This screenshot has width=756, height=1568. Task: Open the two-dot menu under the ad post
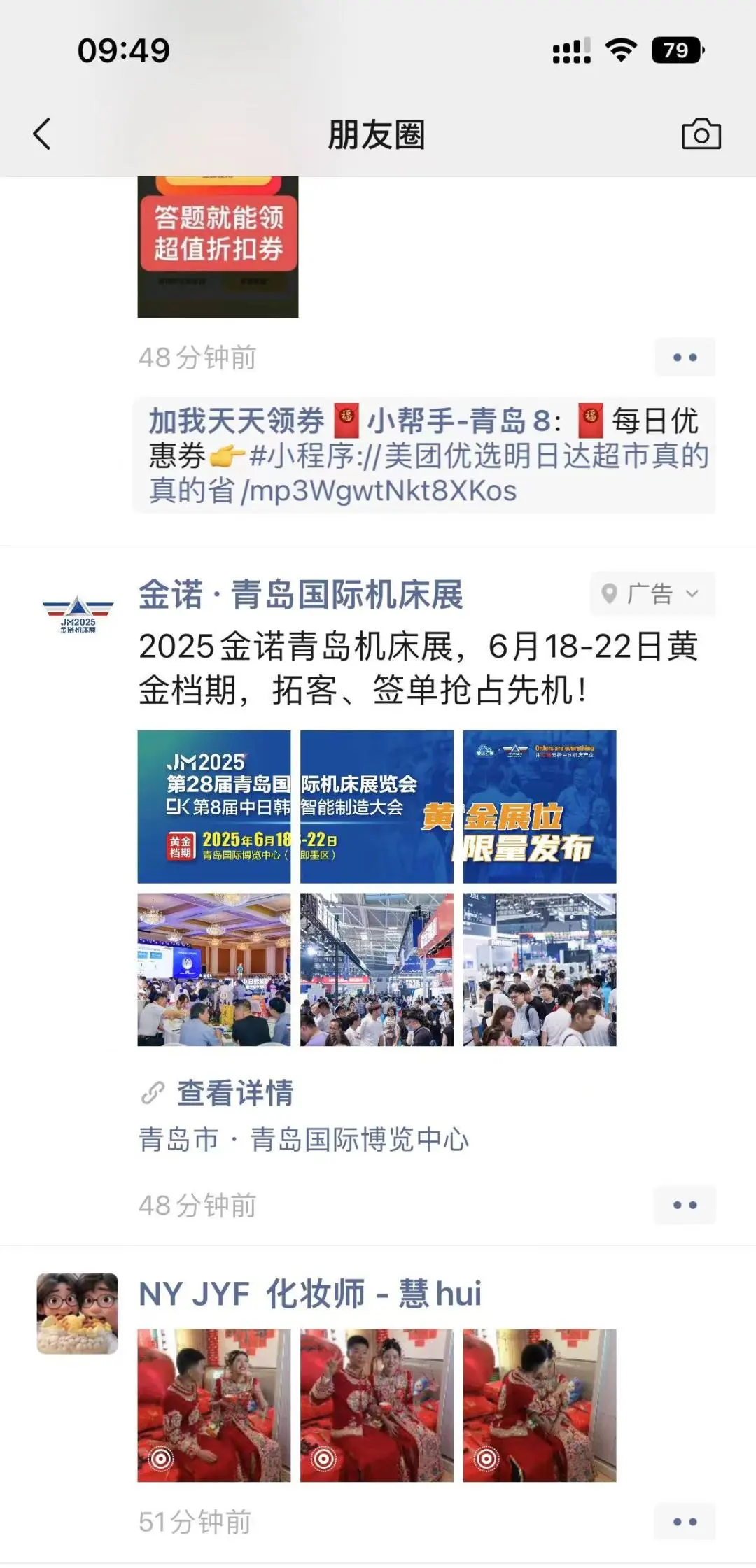685,1205
